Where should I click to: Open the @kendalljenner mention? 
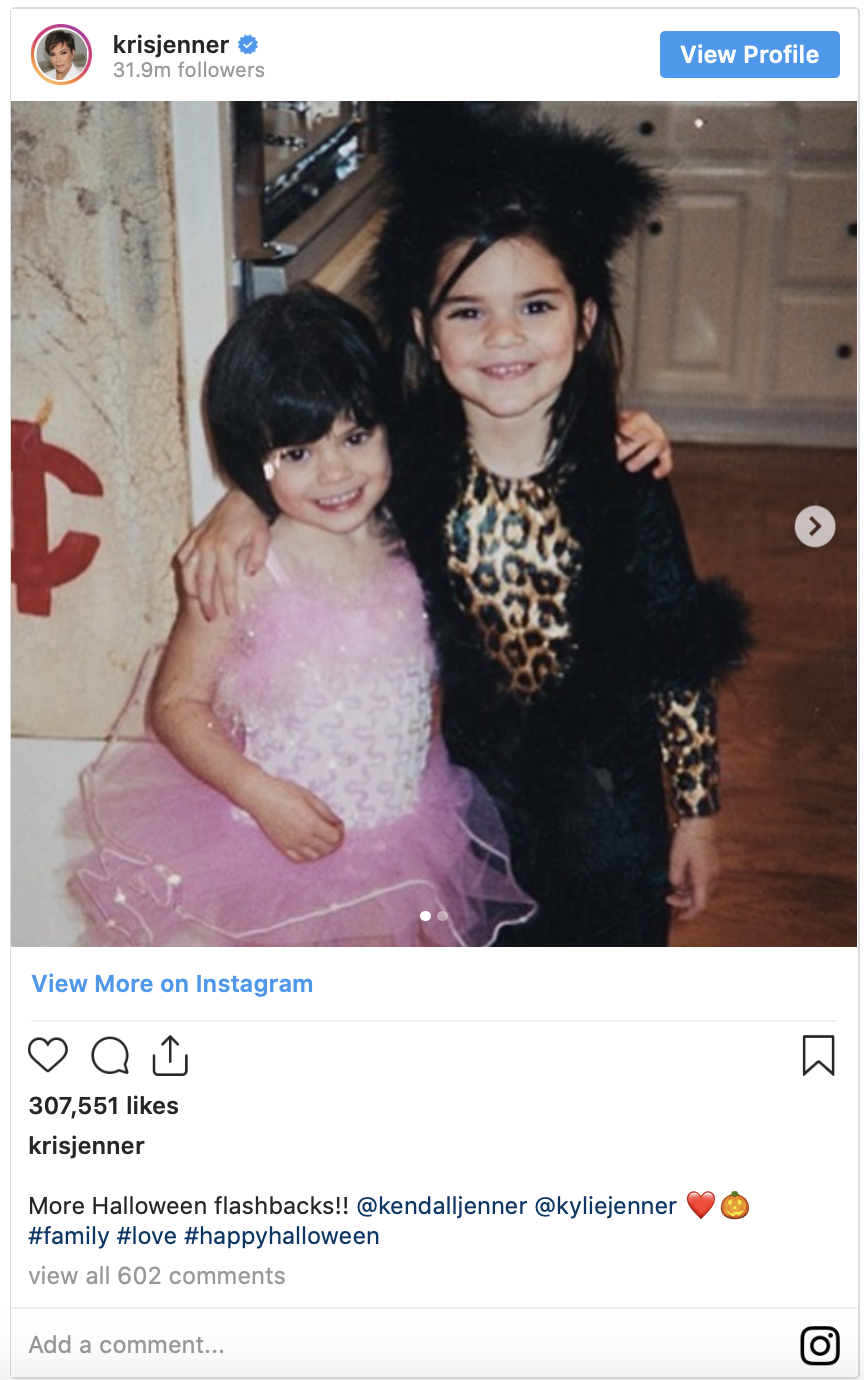click(441, 1206)
